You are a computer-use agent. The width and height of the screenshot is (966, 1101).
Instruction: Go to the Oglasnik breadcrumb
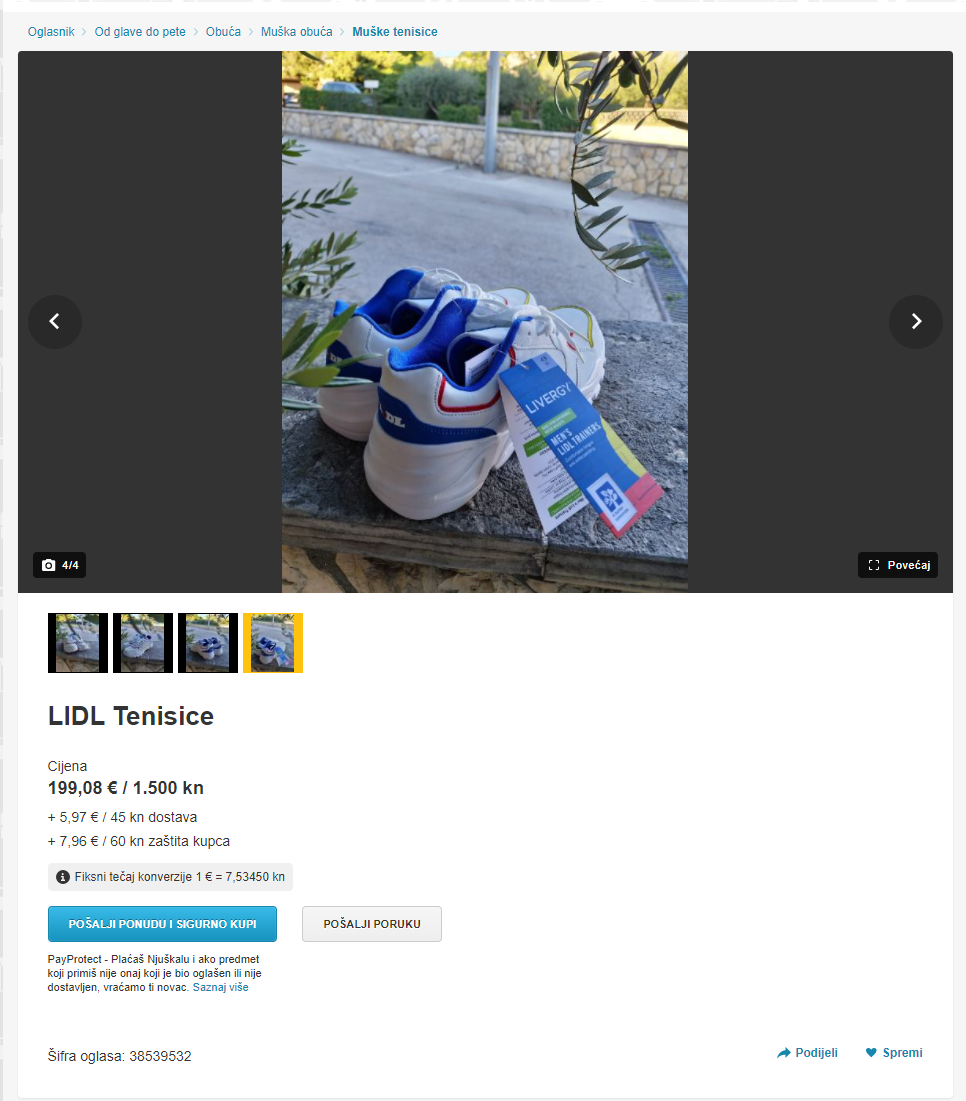tap(51, 32)
